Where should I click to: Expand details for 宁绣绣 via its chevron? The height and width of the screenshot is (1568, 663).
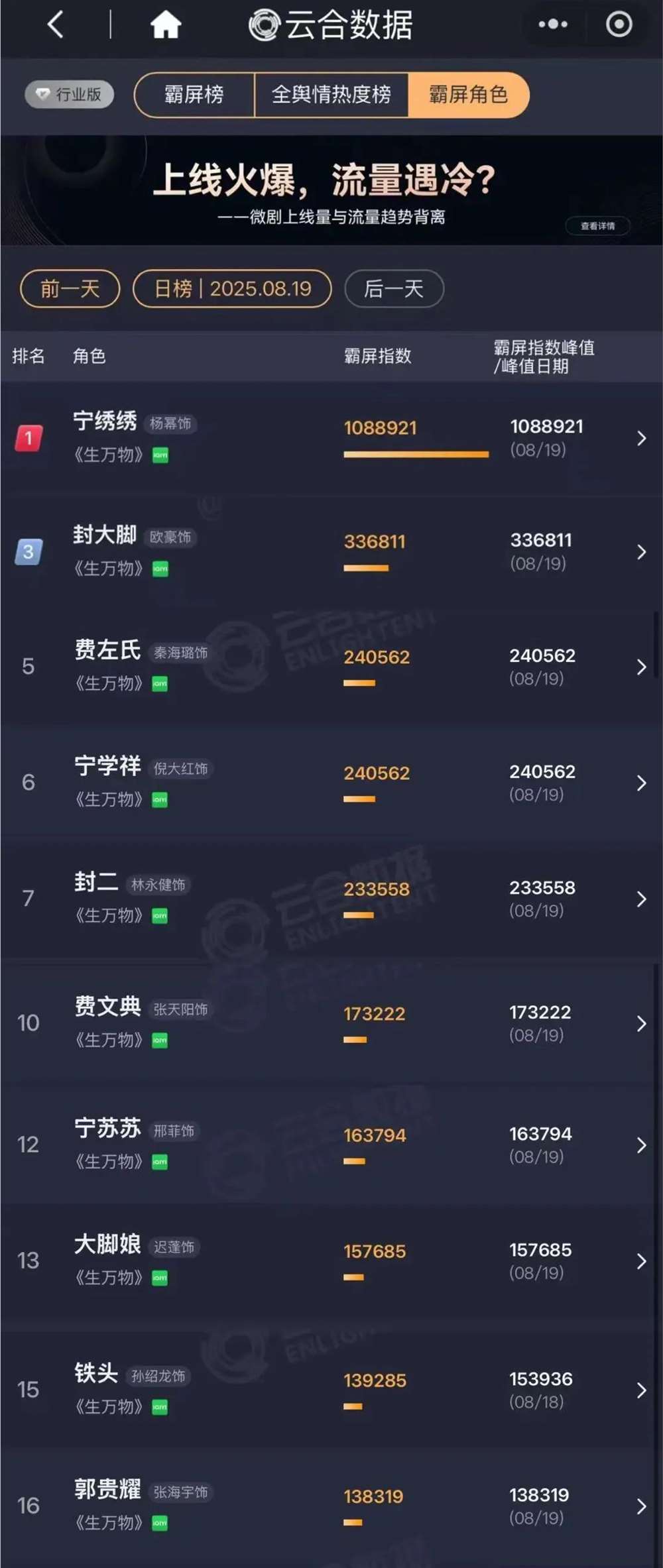640,437
